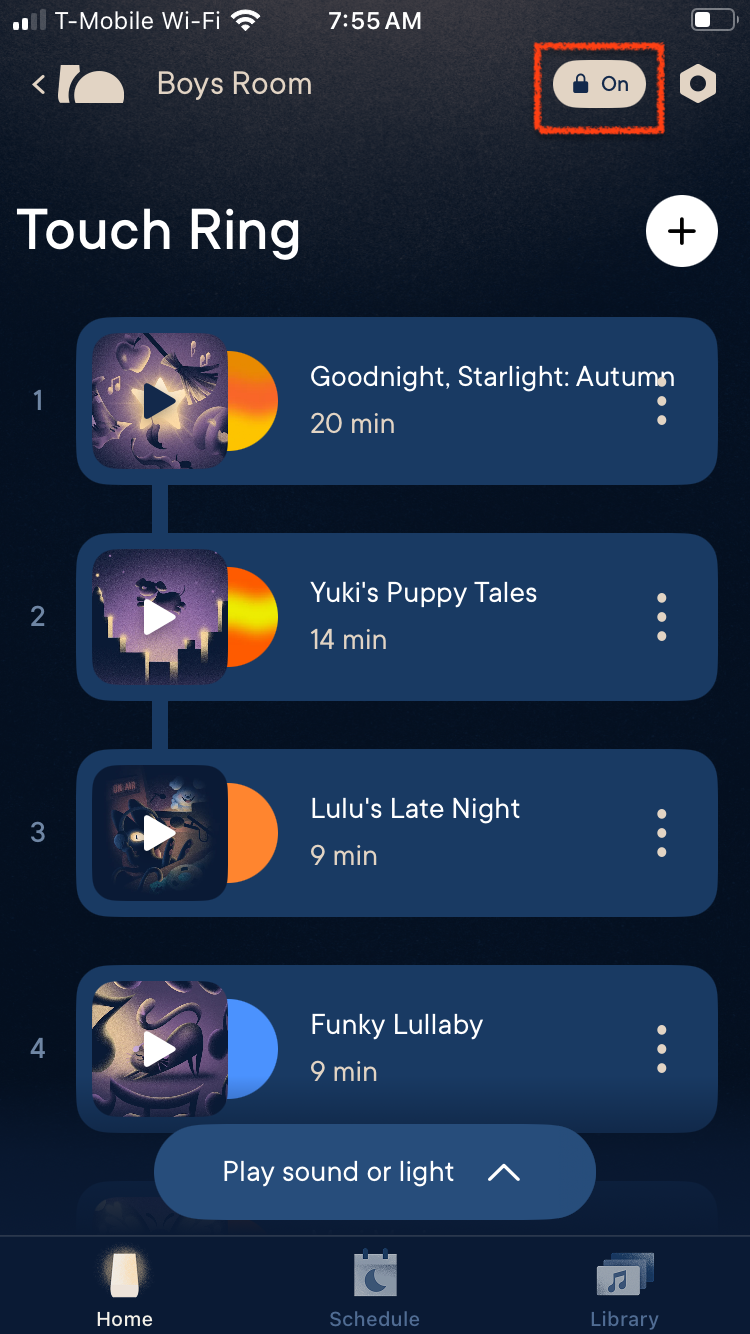Open device settings hexagon icon

click(x=698, y=85)
